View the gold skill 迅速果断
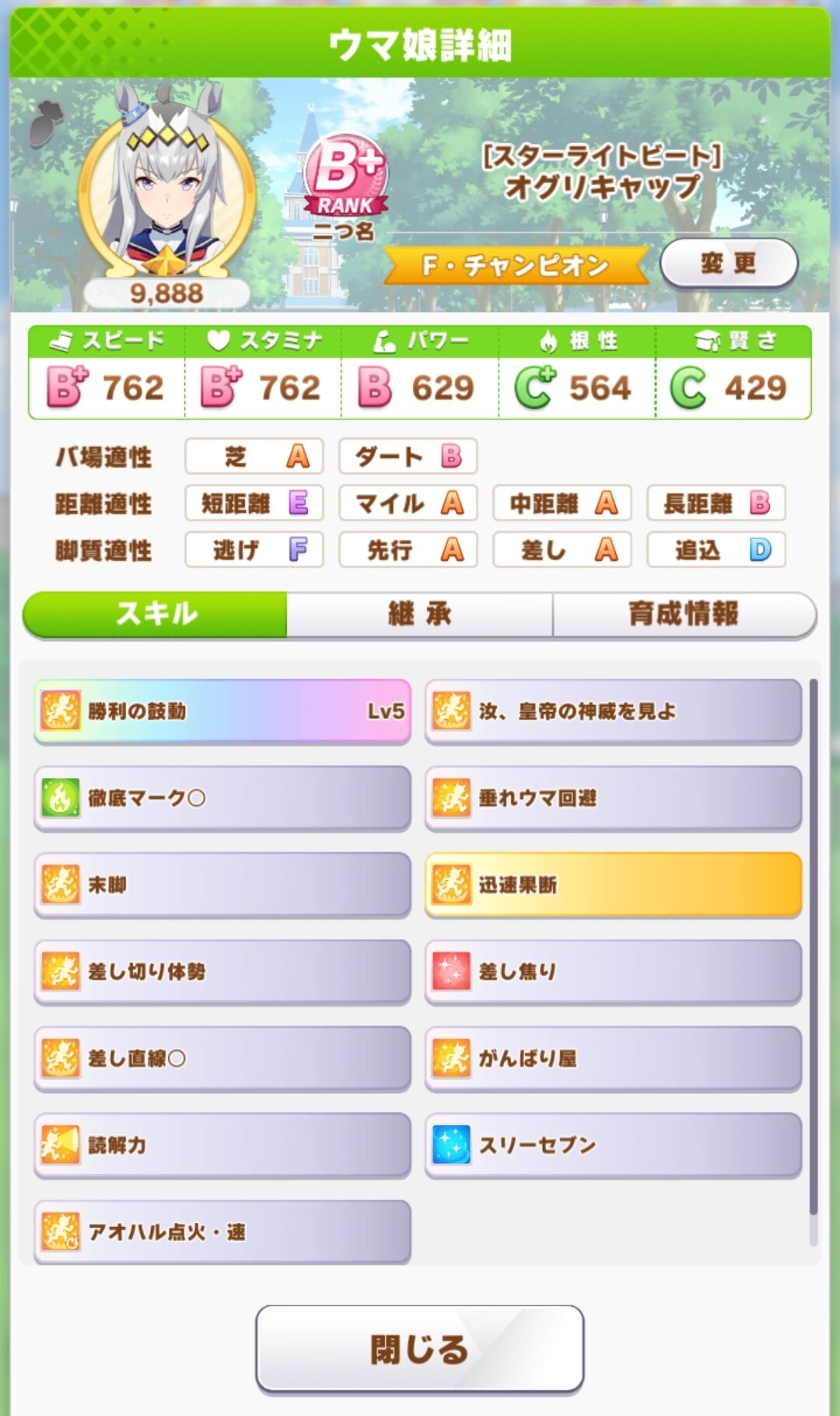 (x=613, y=885)
